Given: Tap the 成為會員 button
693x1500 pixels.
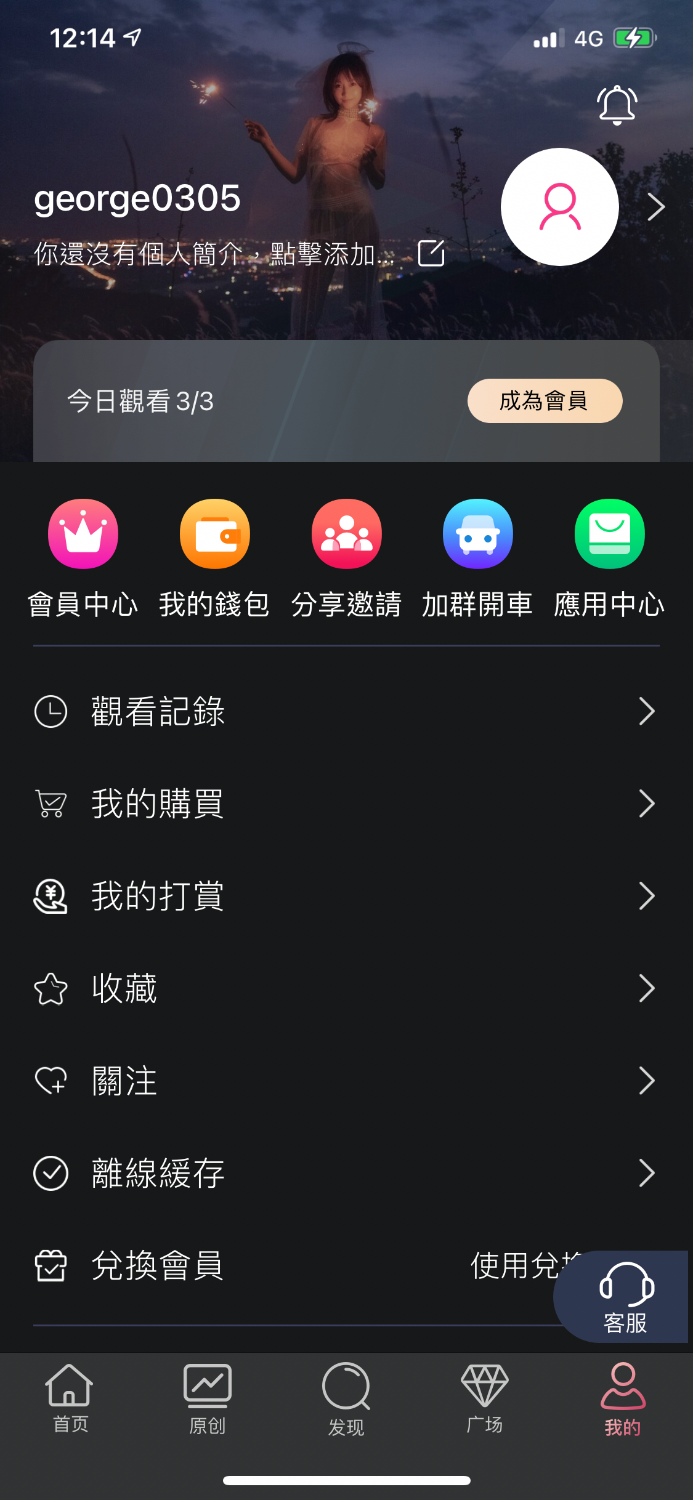Looking at the screenshot, I should [544, 401].
